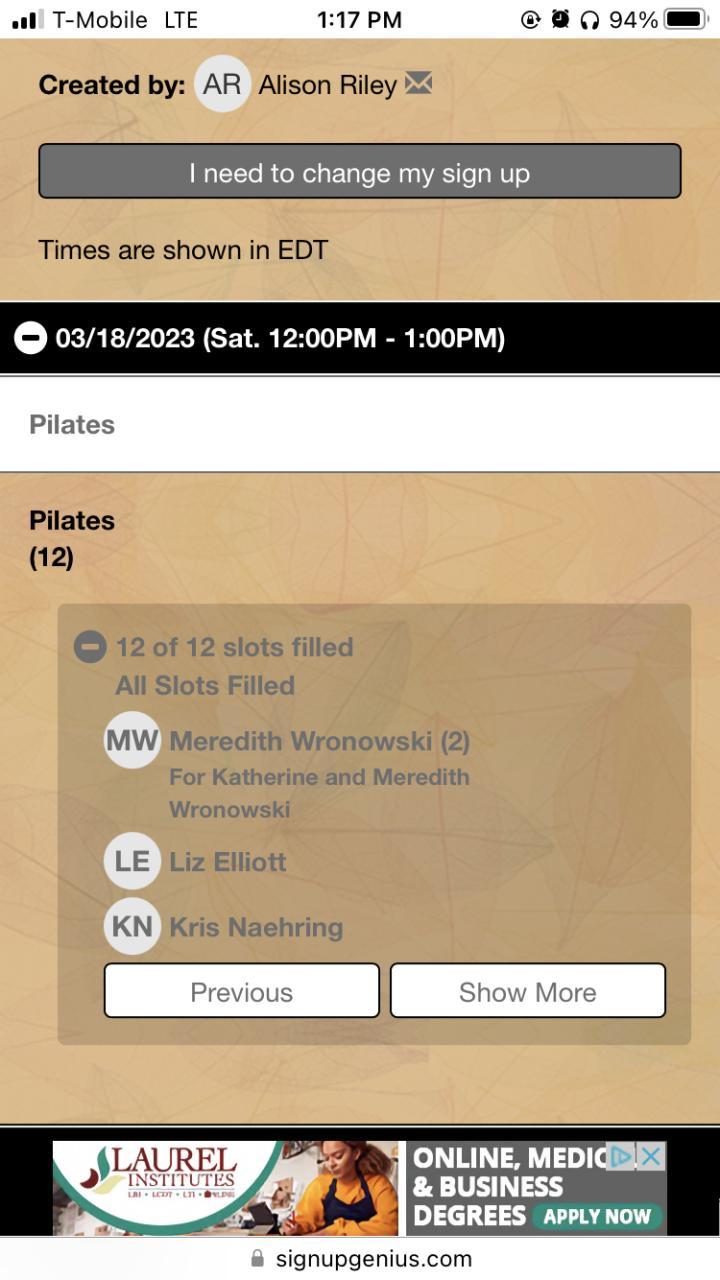Screen dimensions: 720x1280
Task: Collapse the 12 of 12 slots filled list
Action: 90,647
